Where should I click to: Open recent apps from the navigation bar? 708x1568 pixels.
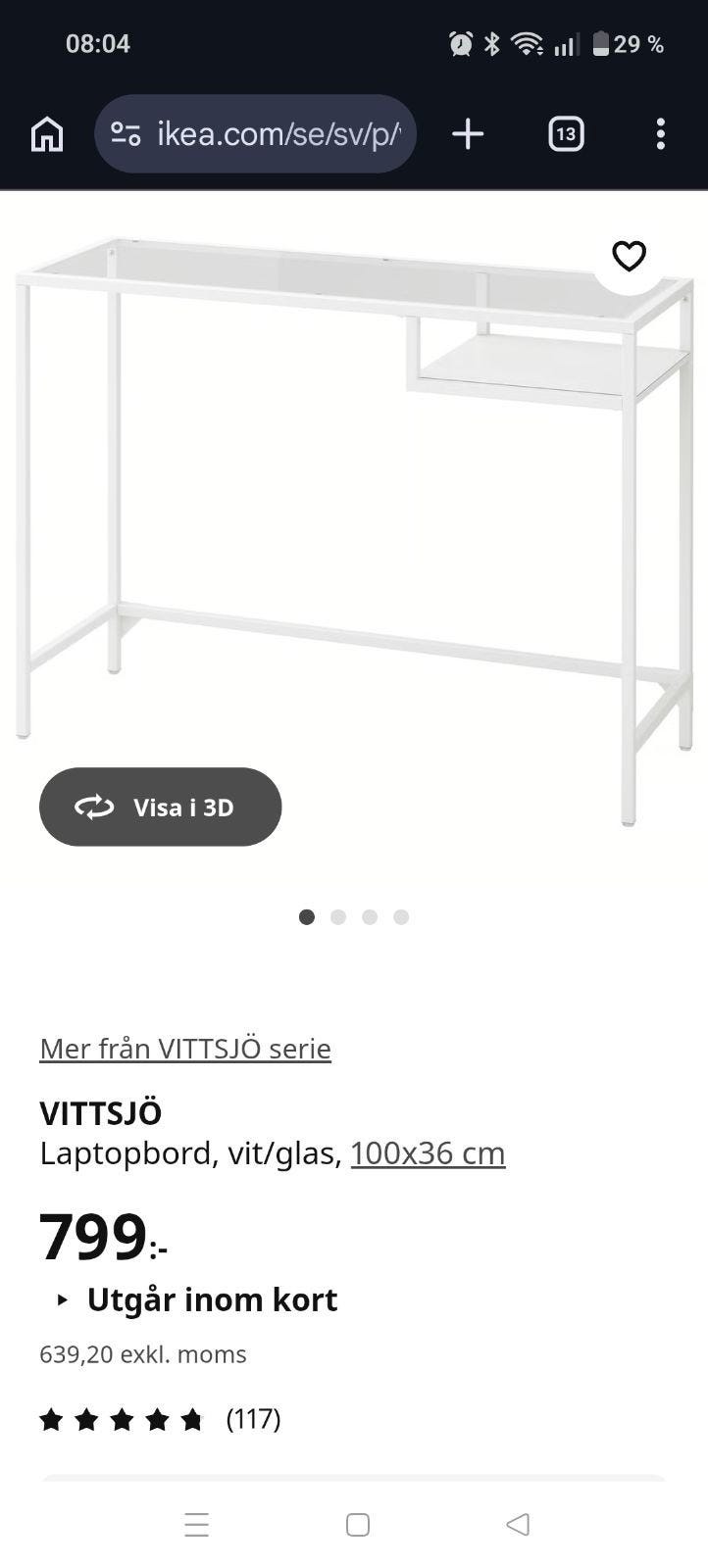click(x=197, y=1525)
